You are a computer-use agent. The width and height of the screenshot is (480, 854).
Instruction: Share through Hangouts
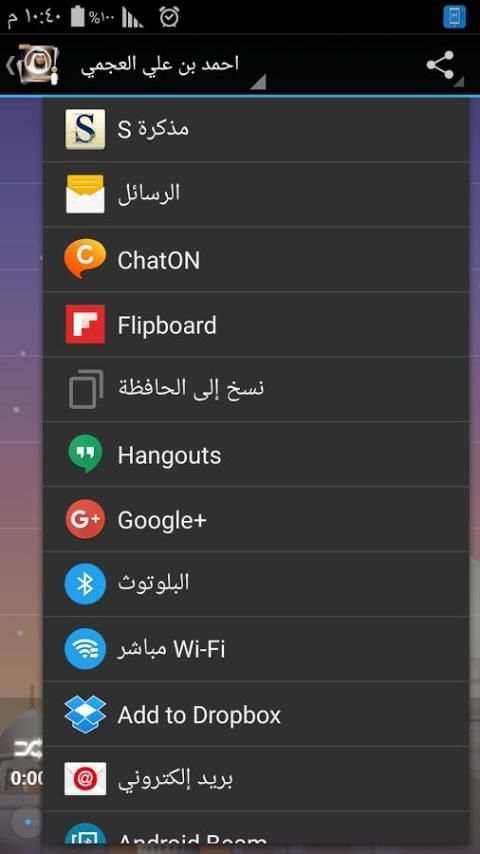pos(256,454)
